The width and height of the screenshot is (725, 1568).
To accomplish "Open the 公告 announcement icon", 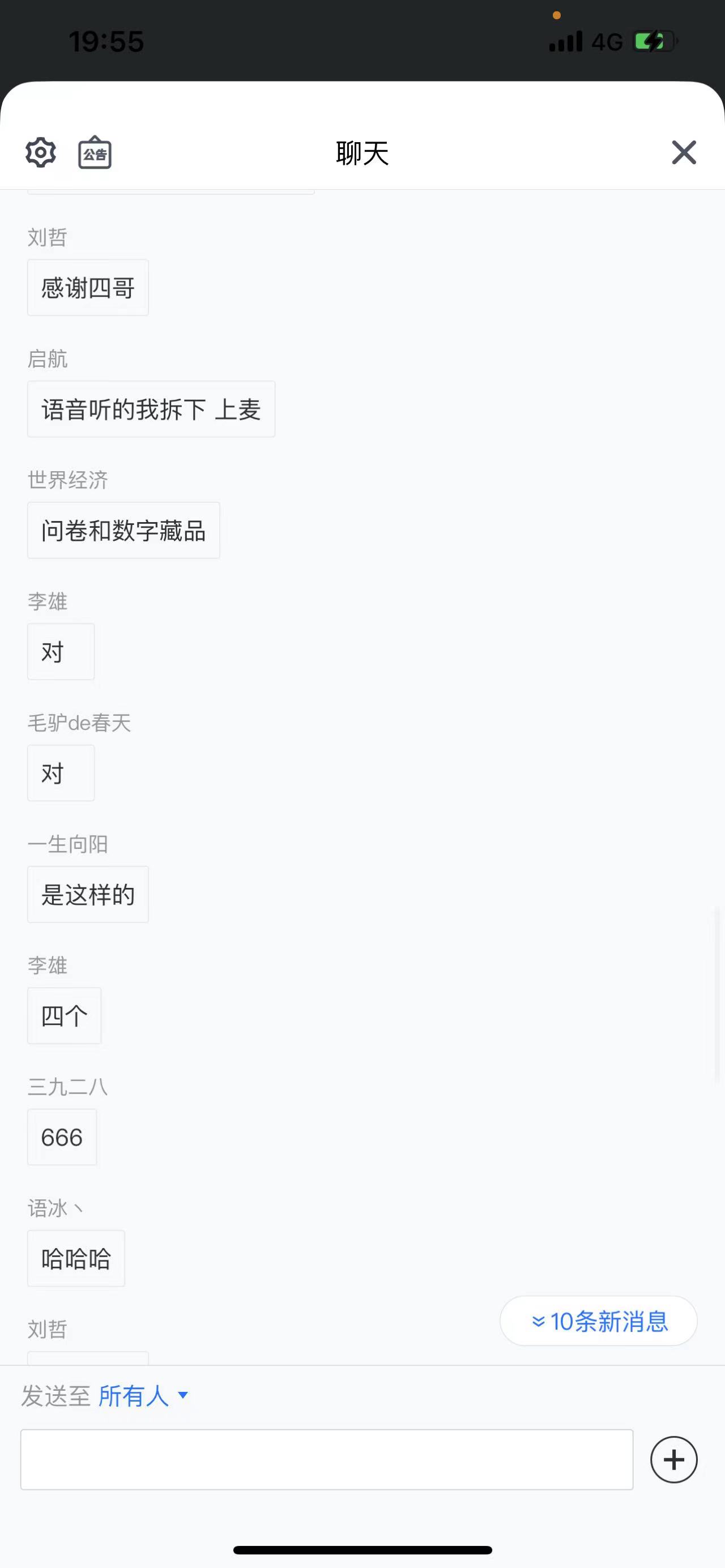I will point(95,152).
